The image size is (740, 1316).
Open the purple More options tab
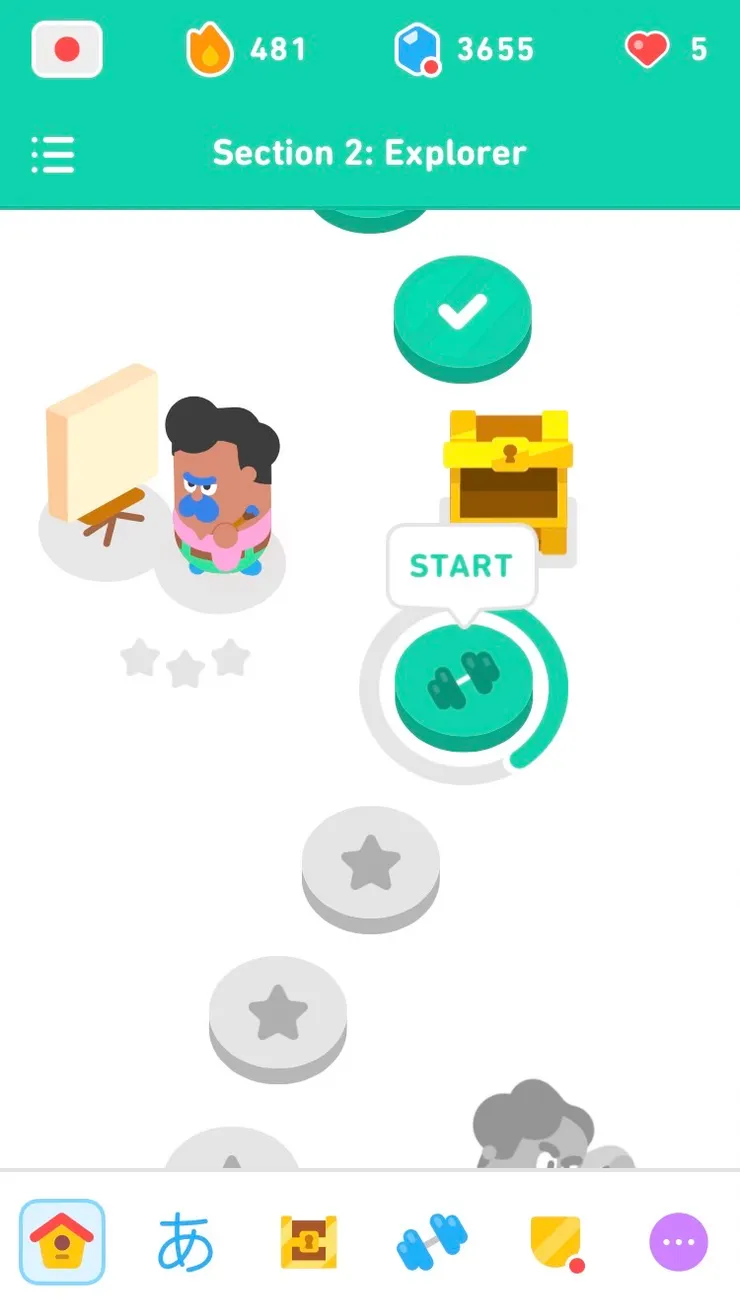(x=678, y=1242)
